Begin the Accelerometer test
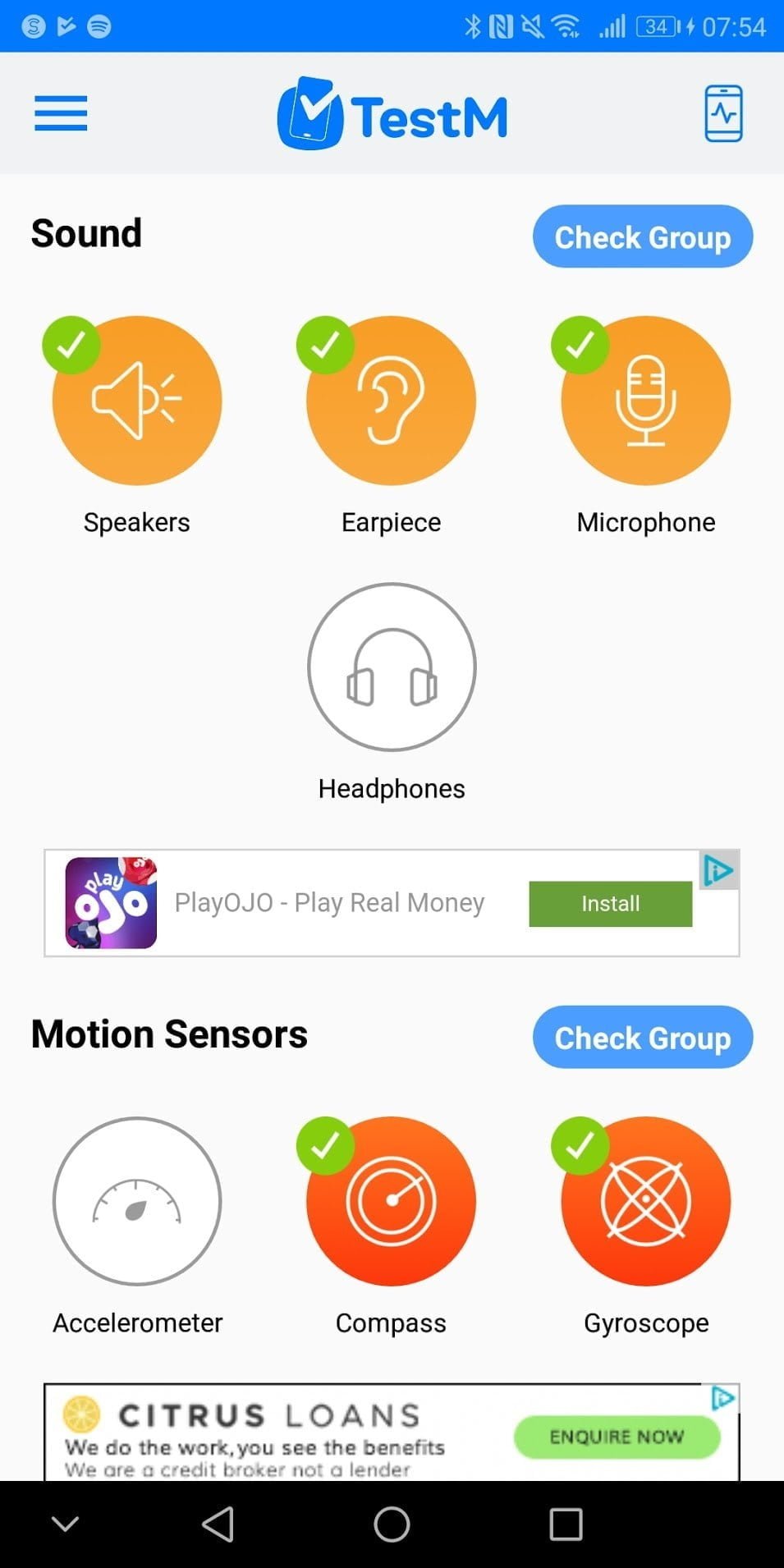Screen dimensions: 784x1568 tap(137, 1201)
